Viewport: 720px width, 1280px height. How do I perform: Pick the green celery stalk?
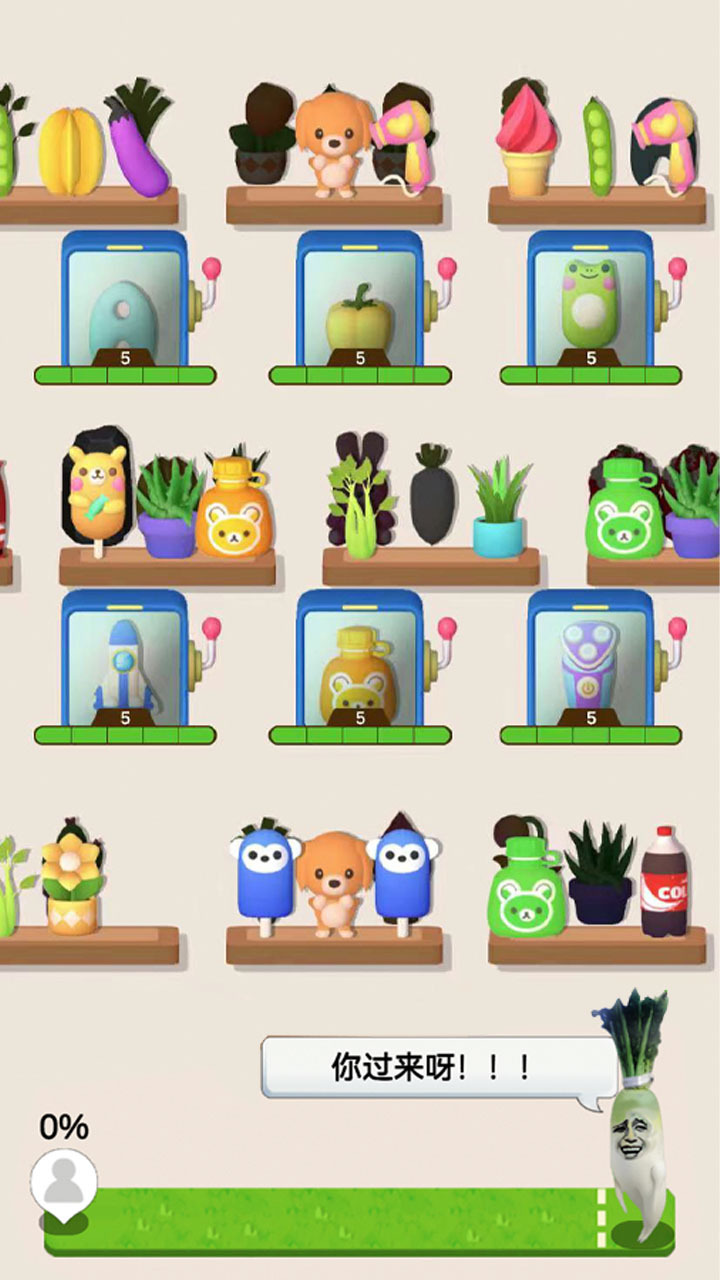(359, 510)
